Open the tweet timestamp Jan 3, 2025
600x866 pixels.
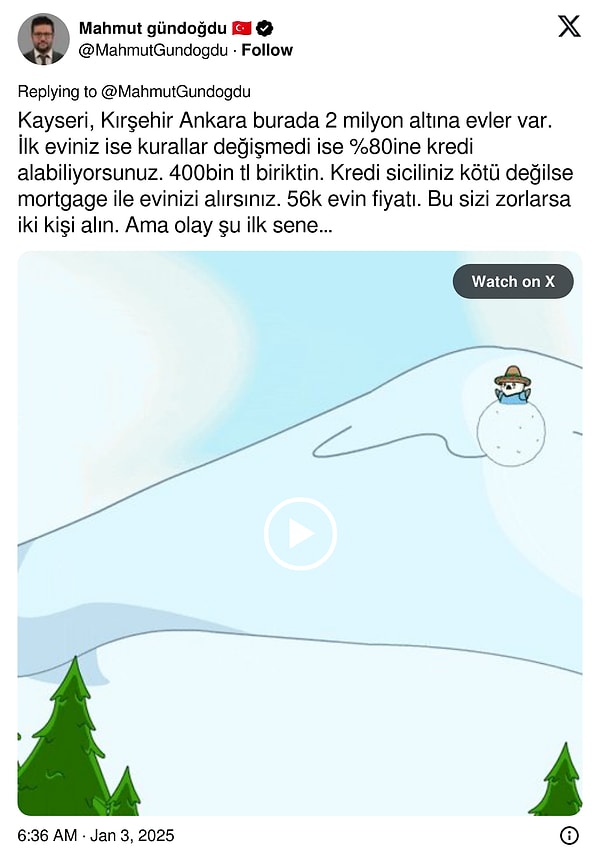96,835
